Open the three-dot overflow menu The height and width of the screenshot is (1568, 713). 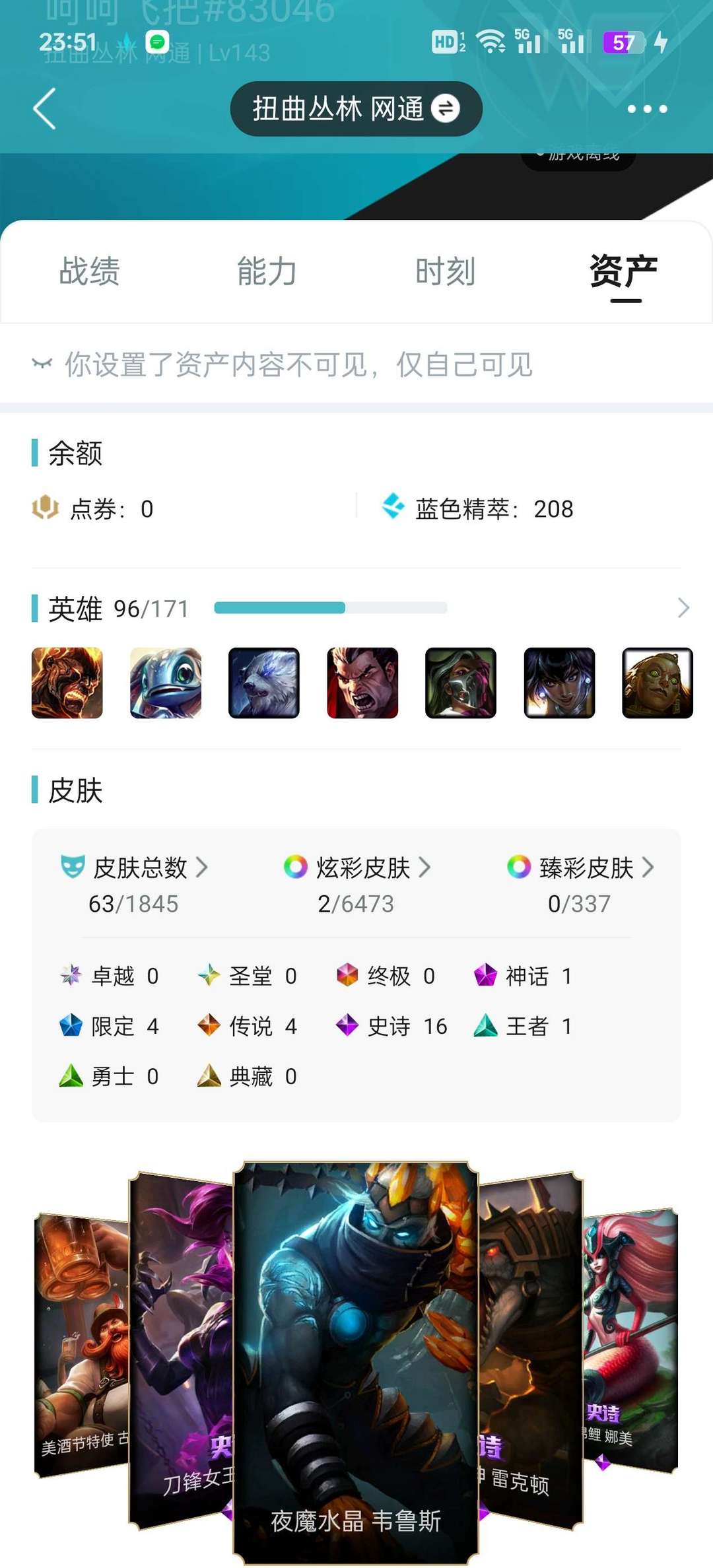[x=647, y=109]
